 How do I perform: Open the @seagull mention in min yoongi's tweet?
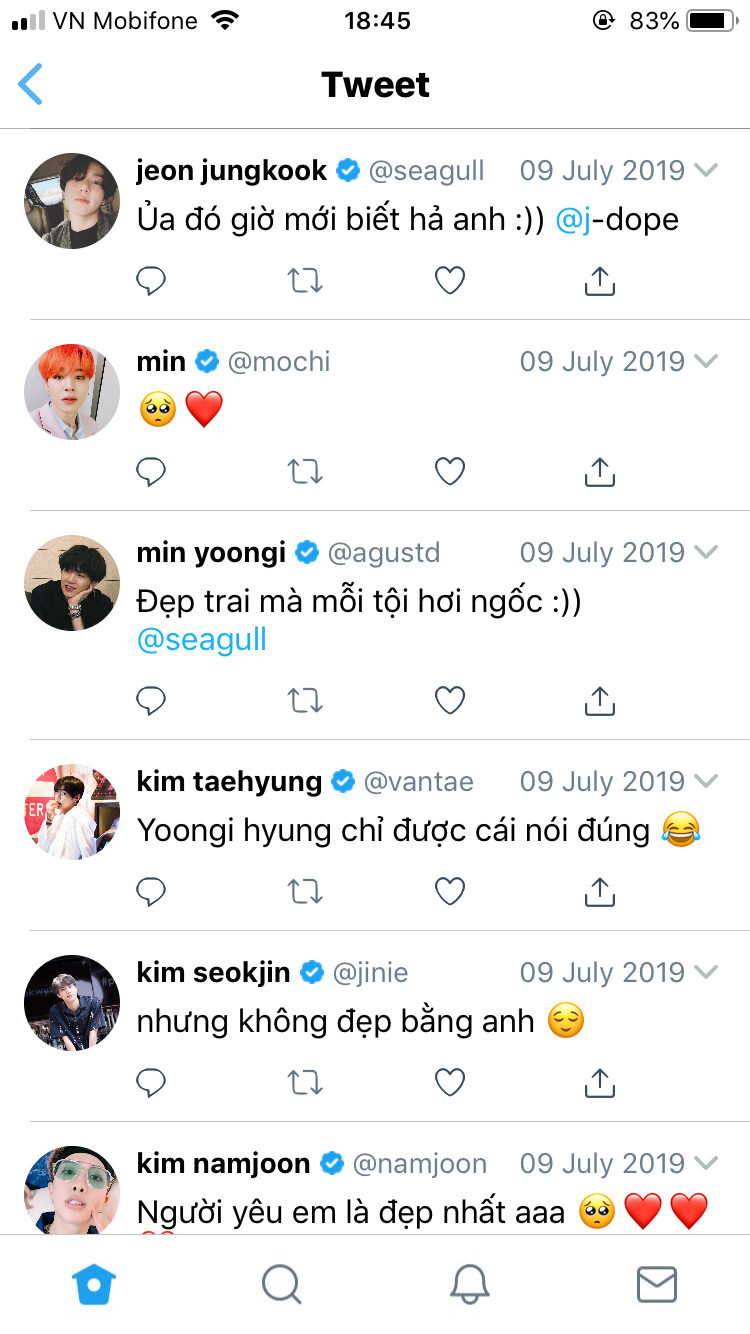[202, 640]
